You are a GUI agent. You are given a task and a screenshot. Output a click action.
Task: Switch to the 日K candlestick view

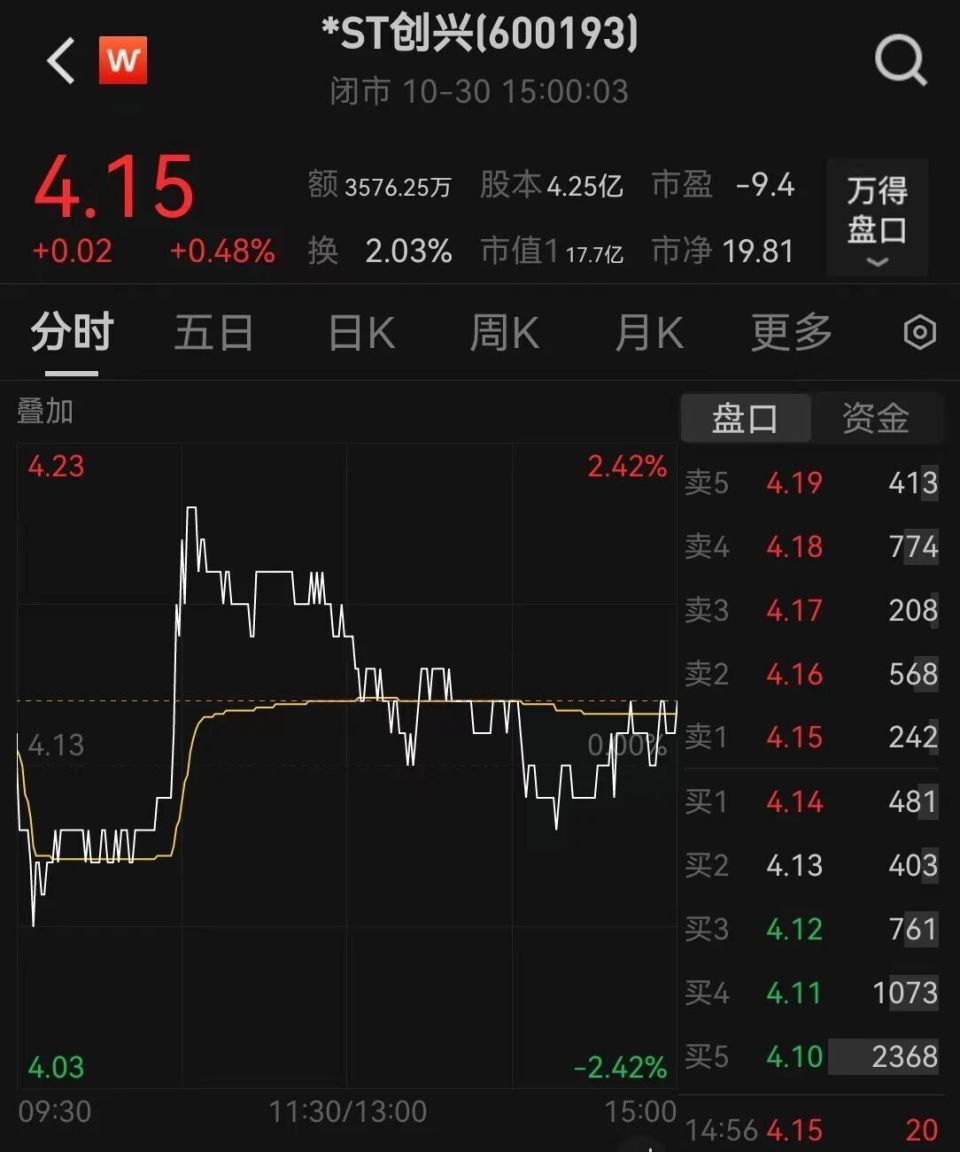358,332
